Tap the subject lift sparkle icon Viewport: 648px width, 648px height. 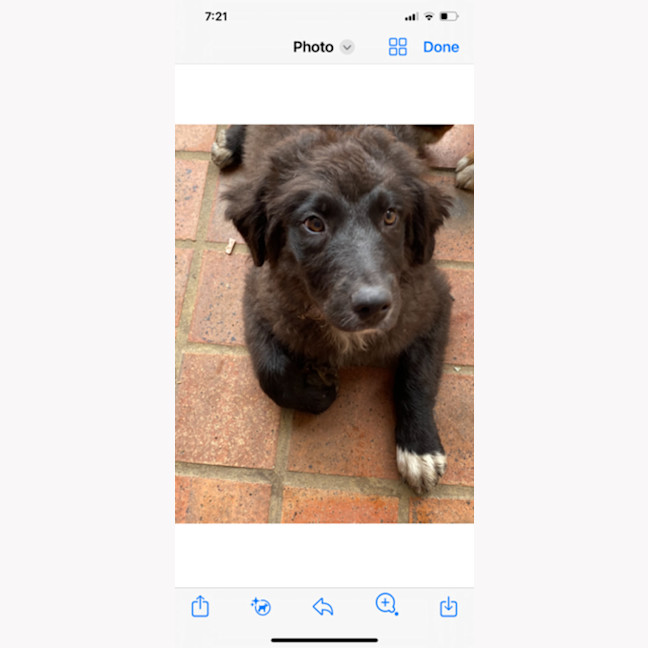click(261, 606)
